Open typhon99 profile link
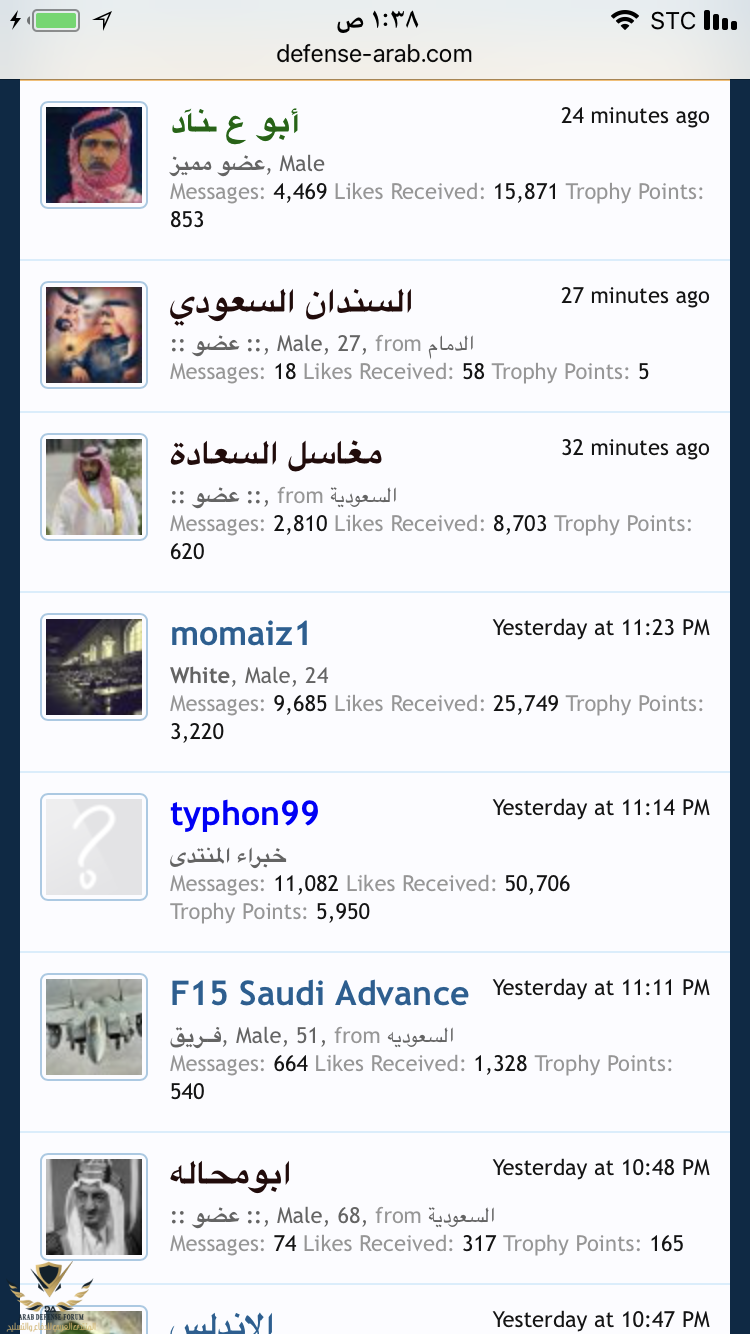750x1334 pixels. point(244,813)
